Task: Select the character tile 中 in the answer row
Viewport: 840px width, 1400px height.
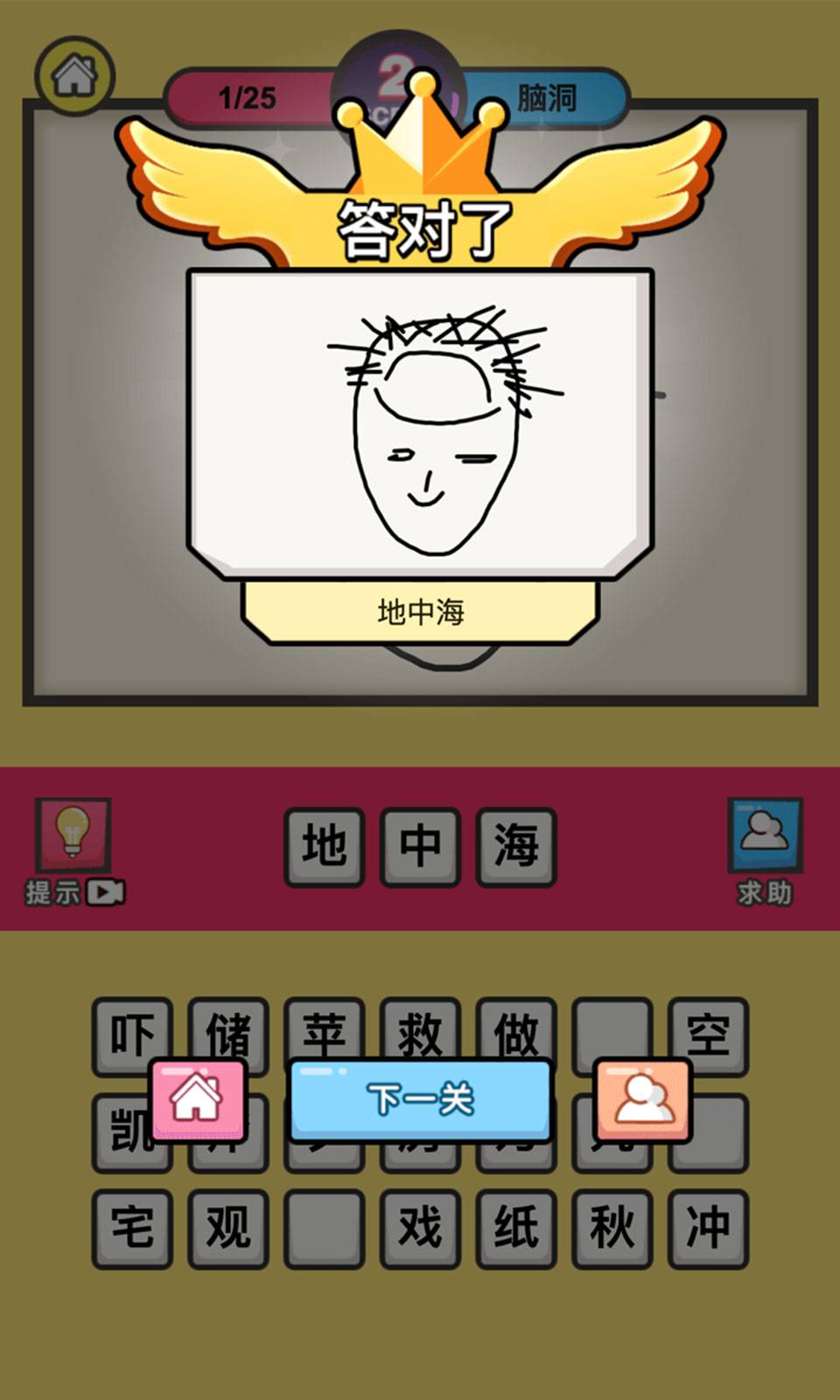Action: 419,843
